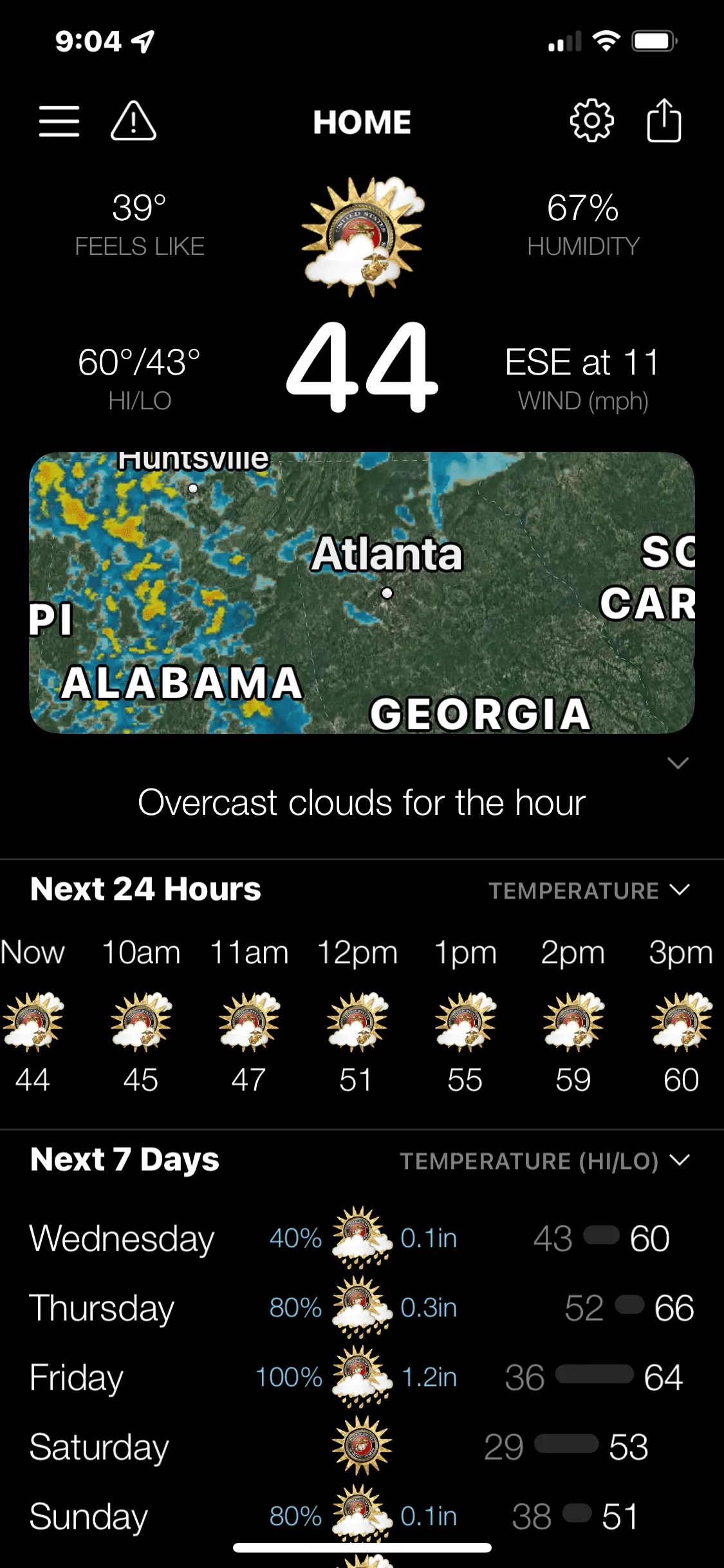The width and height of the screenshot is (724, 1568).
Task: Select Saturday forecast row
Action: click(362, 1446)
